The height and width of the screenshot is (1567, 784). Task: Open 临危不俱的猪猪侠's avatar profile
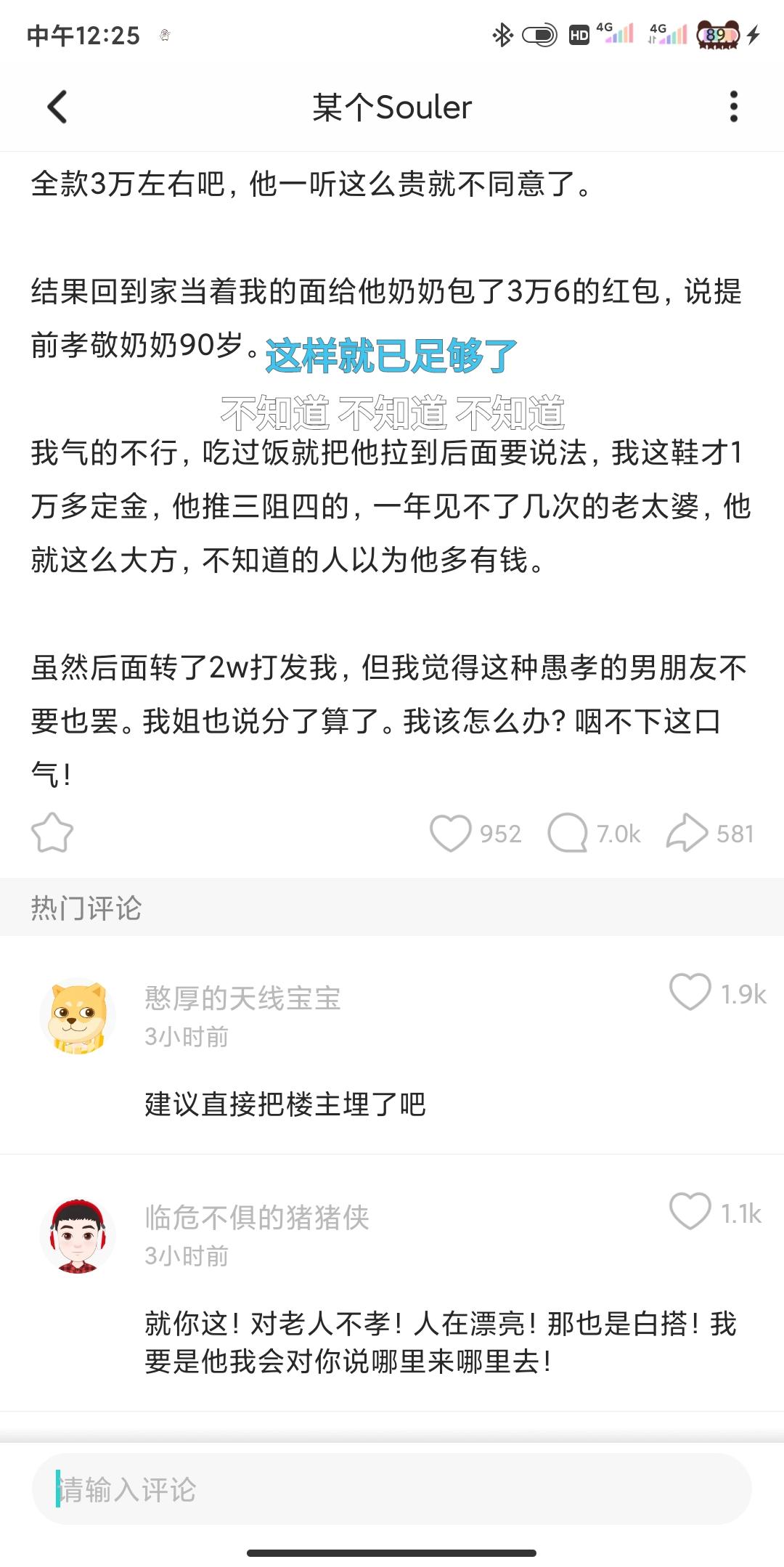click(78, 1236)
